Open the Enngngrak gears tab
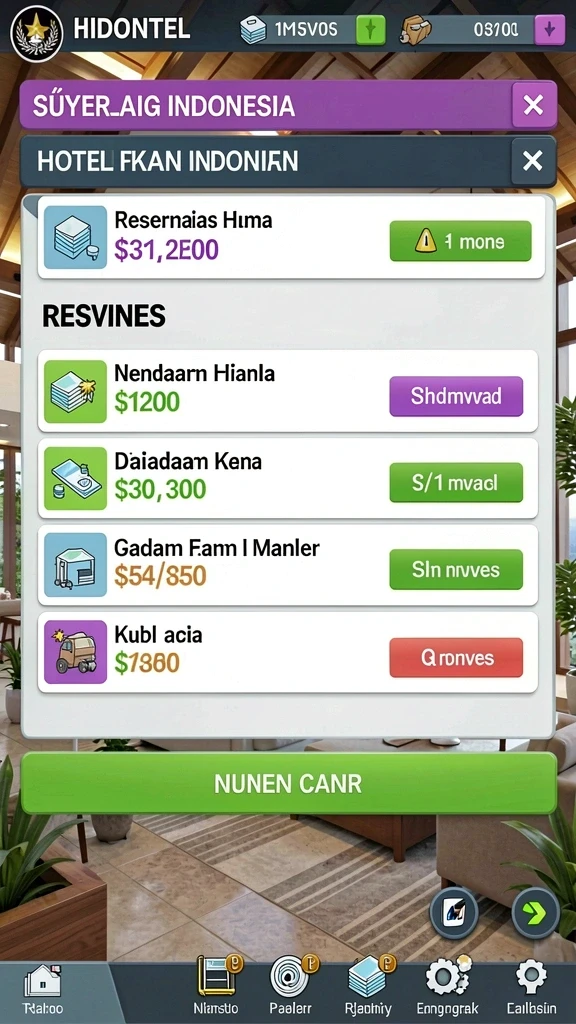Viewport: 576px width, 1024px height. click(447, 987)
